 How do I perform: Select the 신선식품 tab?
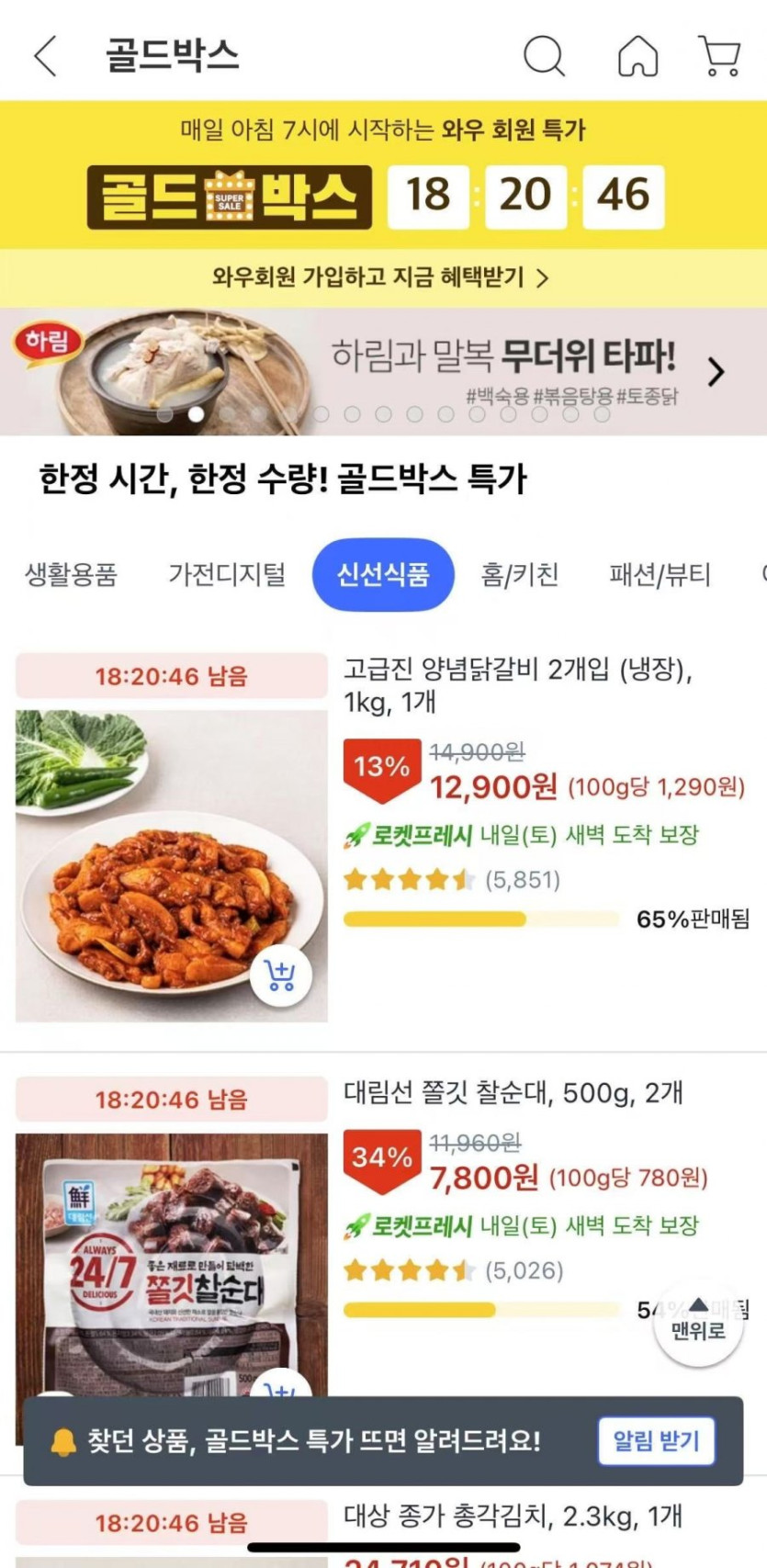383,575
